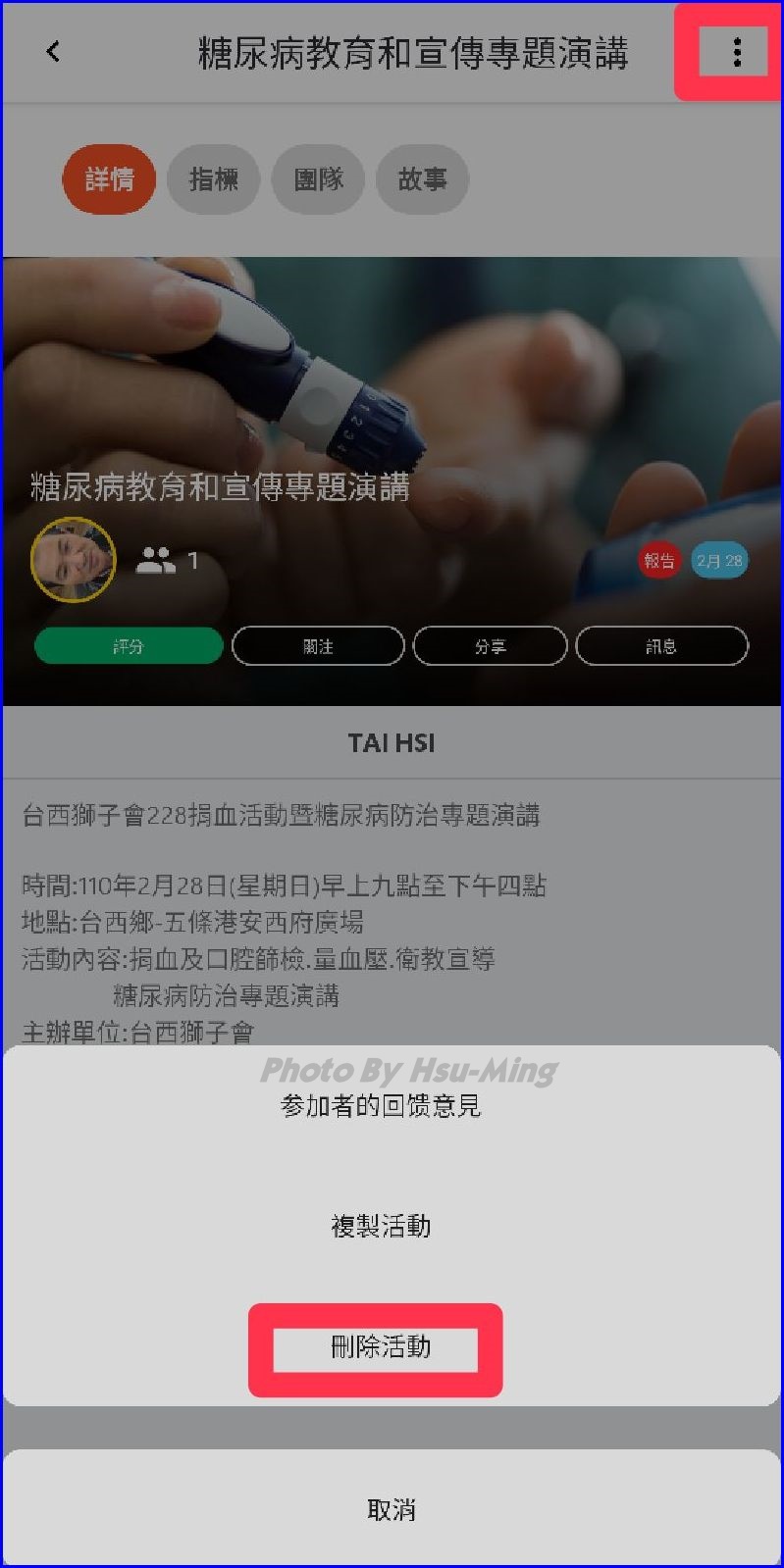Follow the activity with 關注
The height and width of the screenshot is (1568, 784).
pos(318,646)
